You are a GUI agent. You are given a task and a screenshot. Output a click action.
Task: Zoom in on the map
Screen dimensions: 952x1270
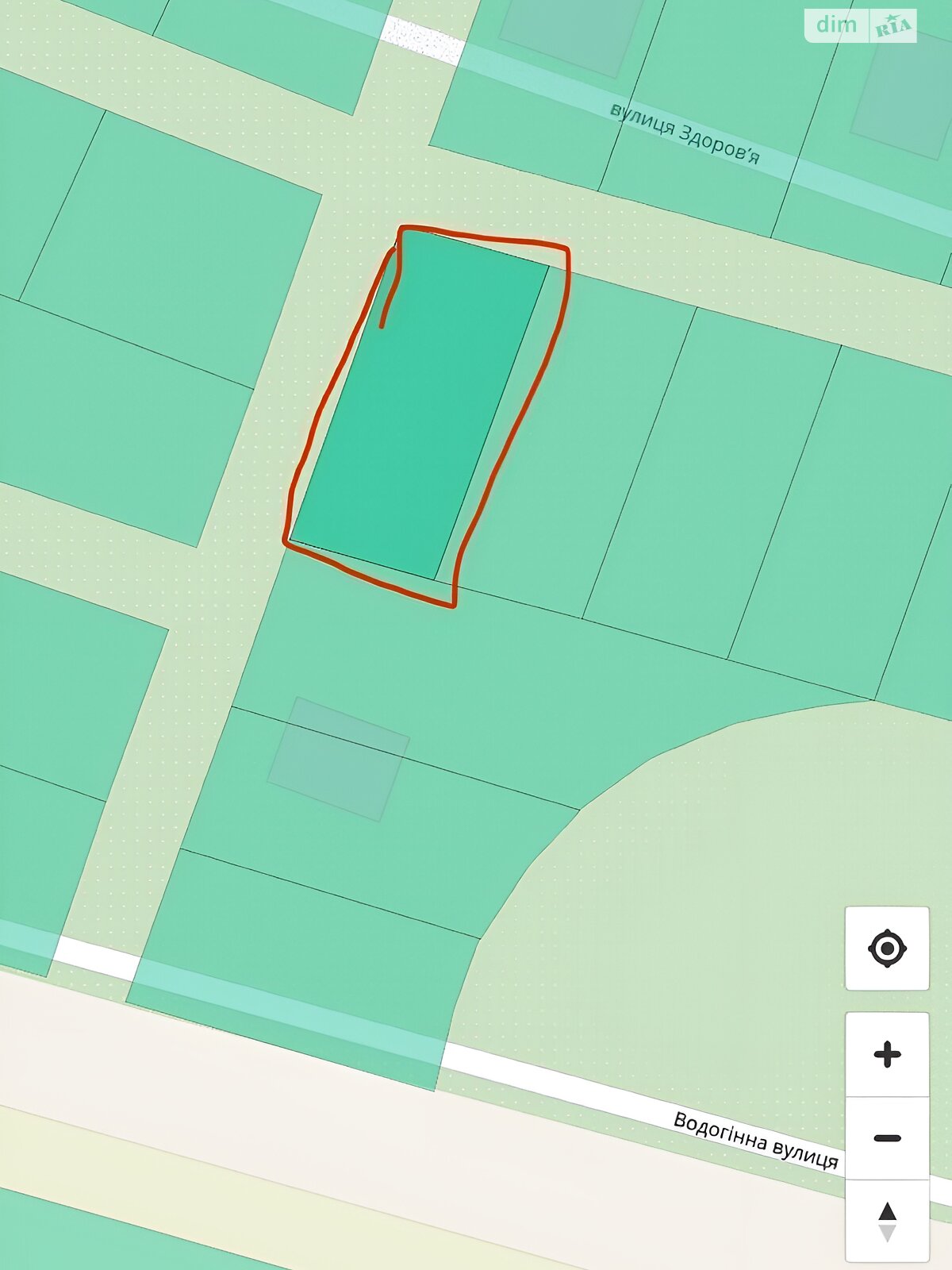tap(887, 1055)
